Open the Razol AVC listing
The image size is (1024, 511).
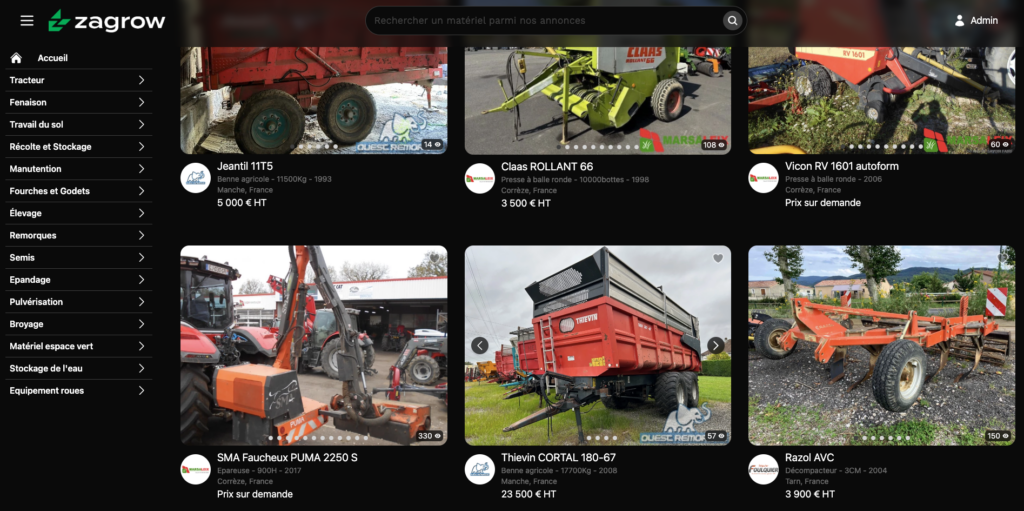pyautogui.click(x=815, y=459)
